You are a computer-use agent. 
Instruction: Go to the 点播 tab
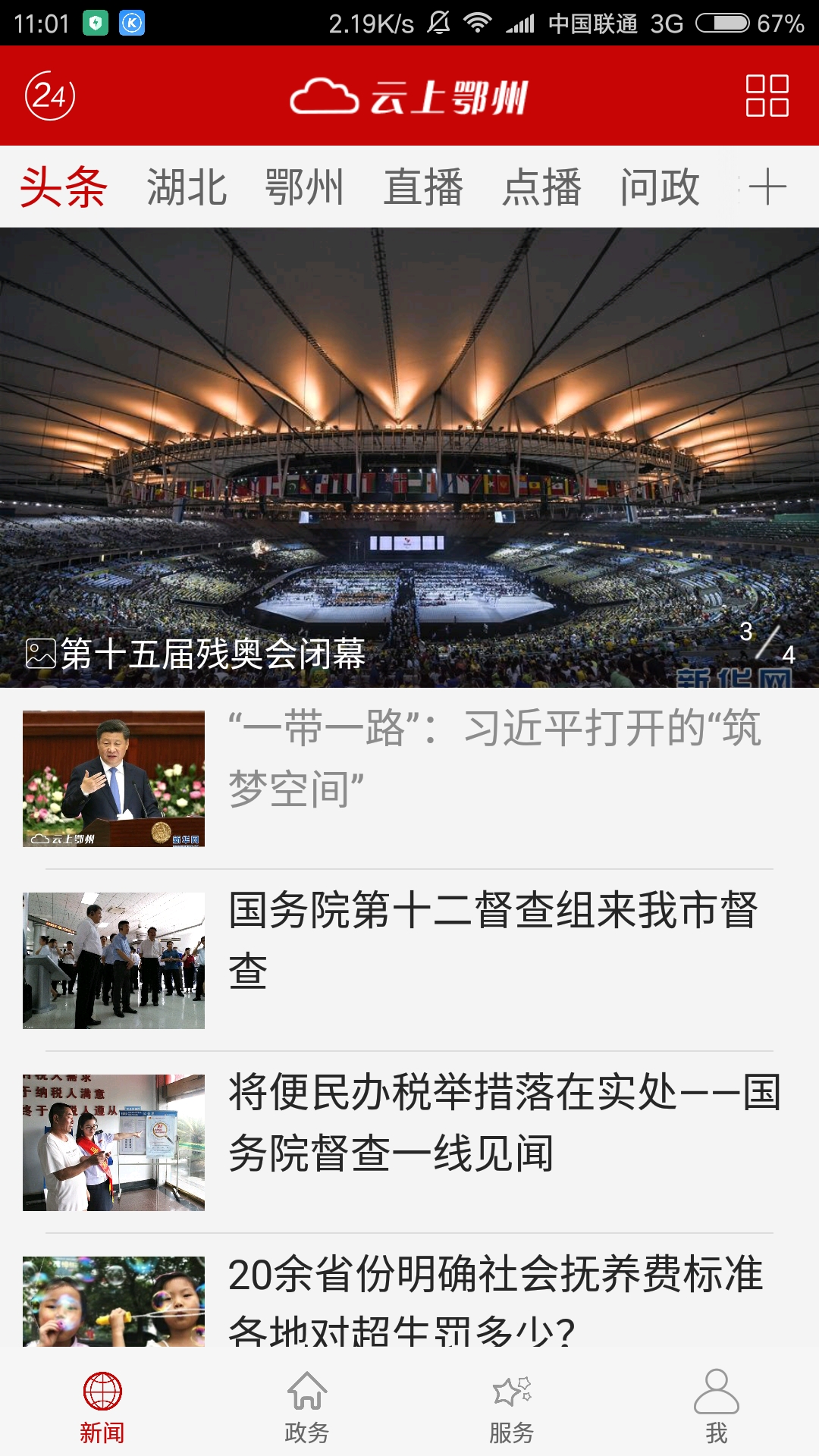click(541, 187)
